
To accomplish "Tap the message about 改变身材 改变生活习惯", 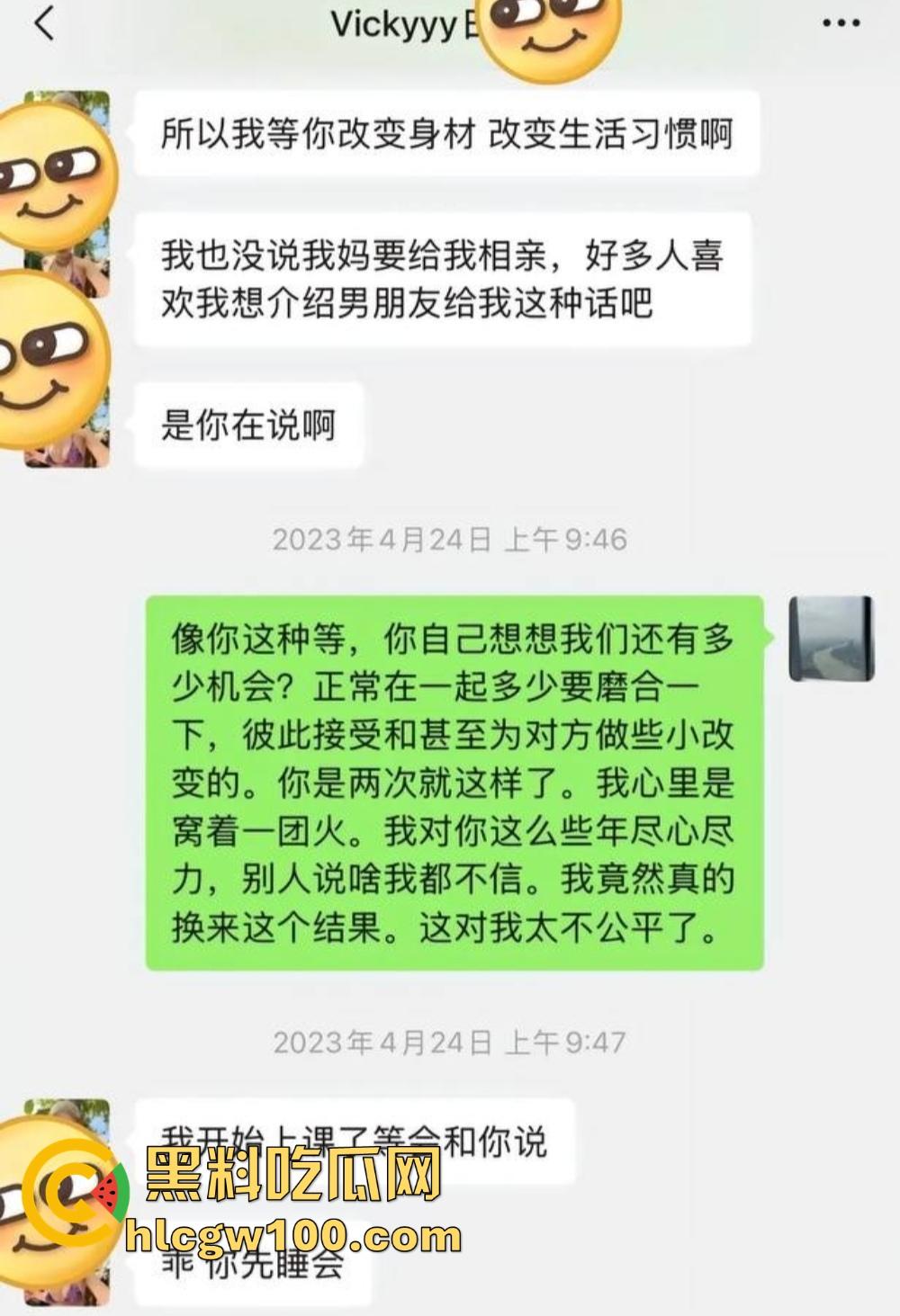I will pyautogui.click(x=445, y=135).
